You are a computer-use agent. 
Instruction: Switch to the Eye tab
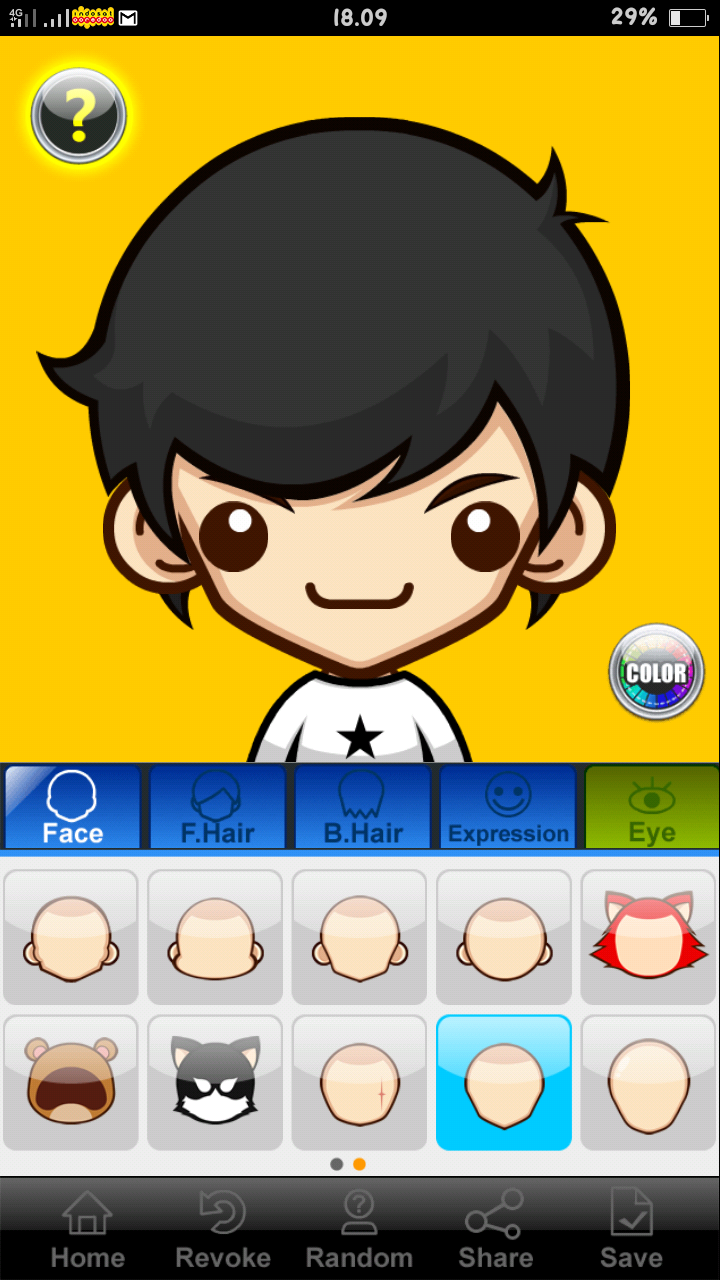651,808
